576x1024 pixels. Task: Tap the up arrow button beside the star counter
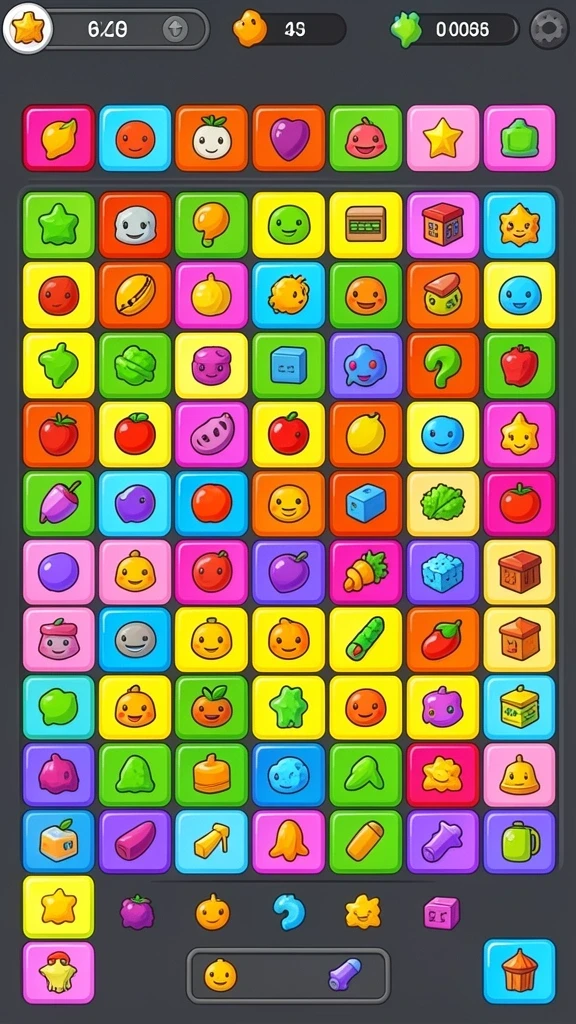click(x=175, y=29)
